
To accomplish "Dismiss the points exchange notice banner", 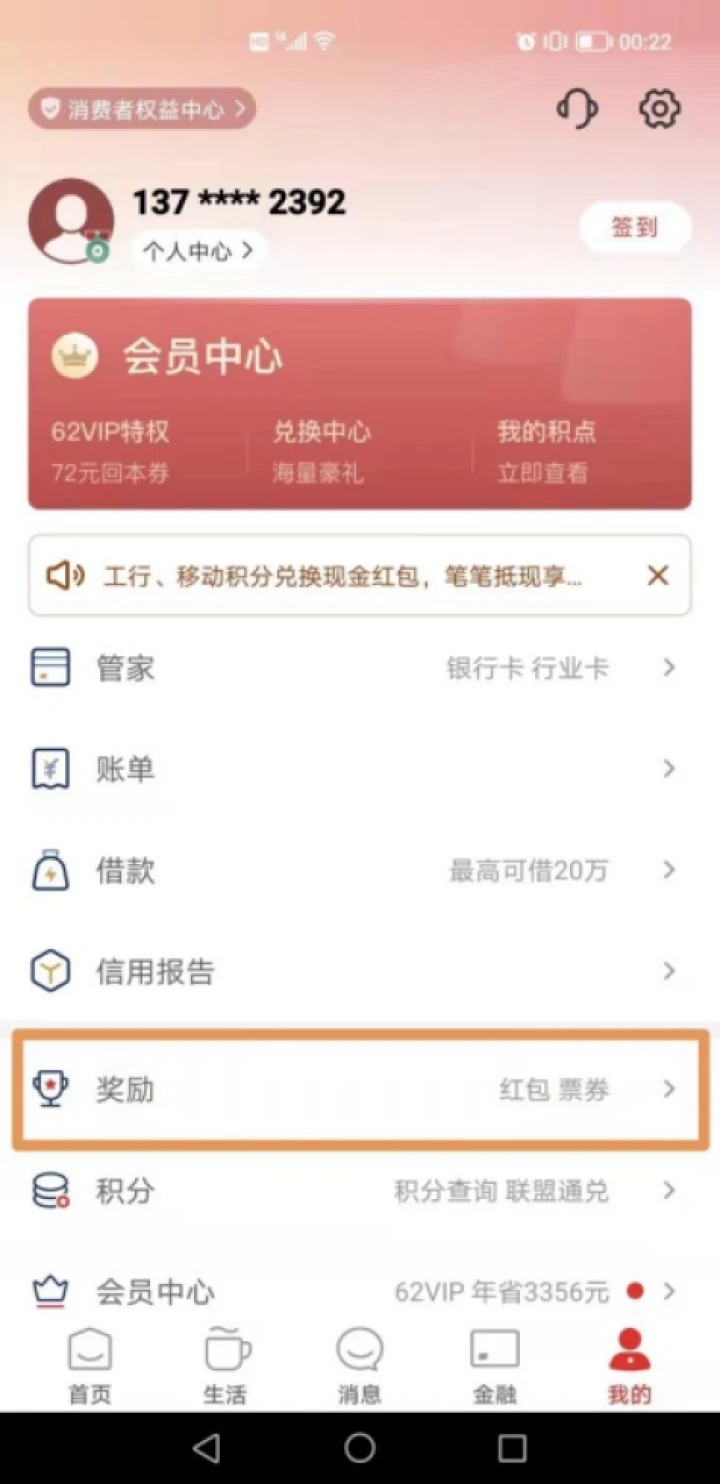I will coord(658,576).
